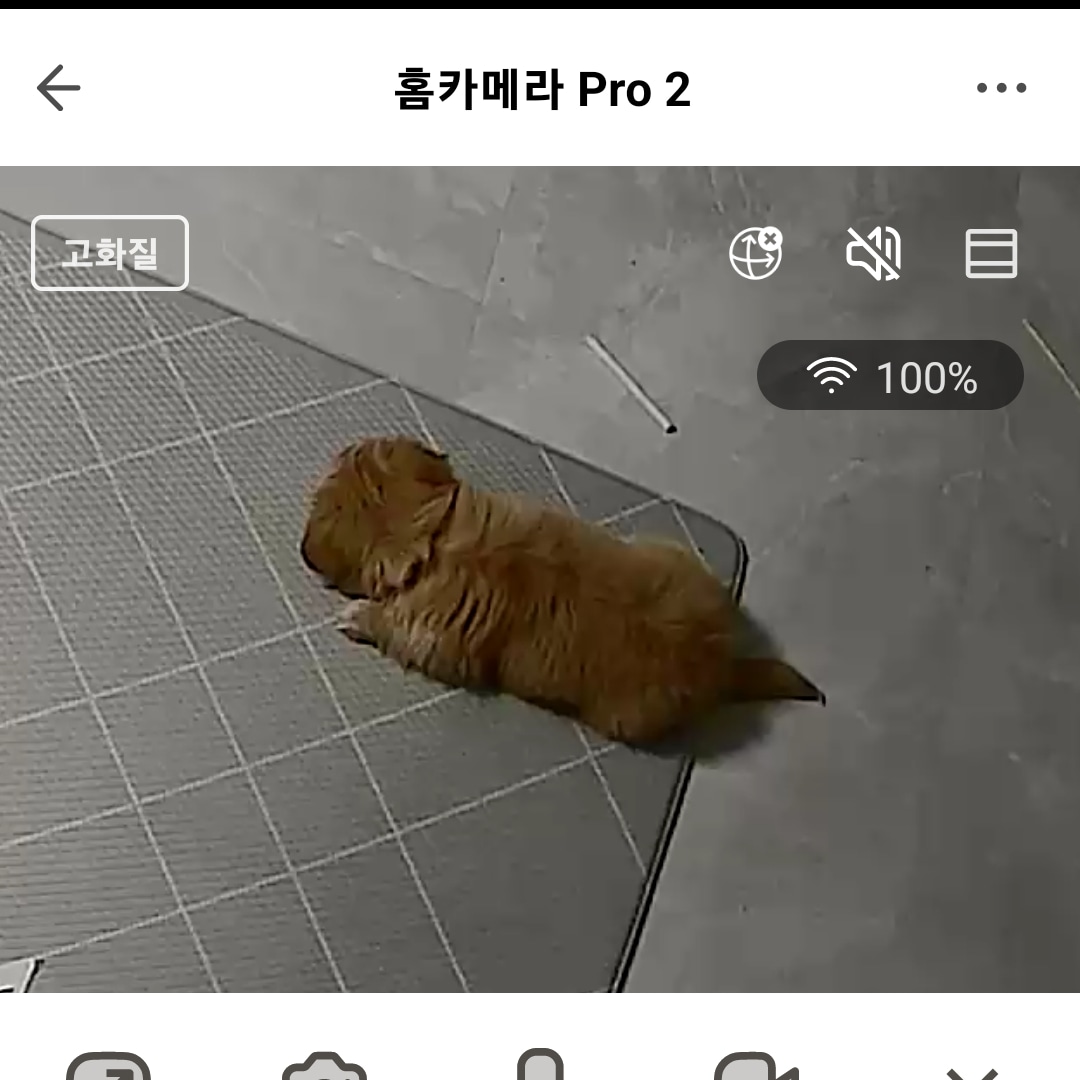Activate the microphone to talk

[540, 1064]
